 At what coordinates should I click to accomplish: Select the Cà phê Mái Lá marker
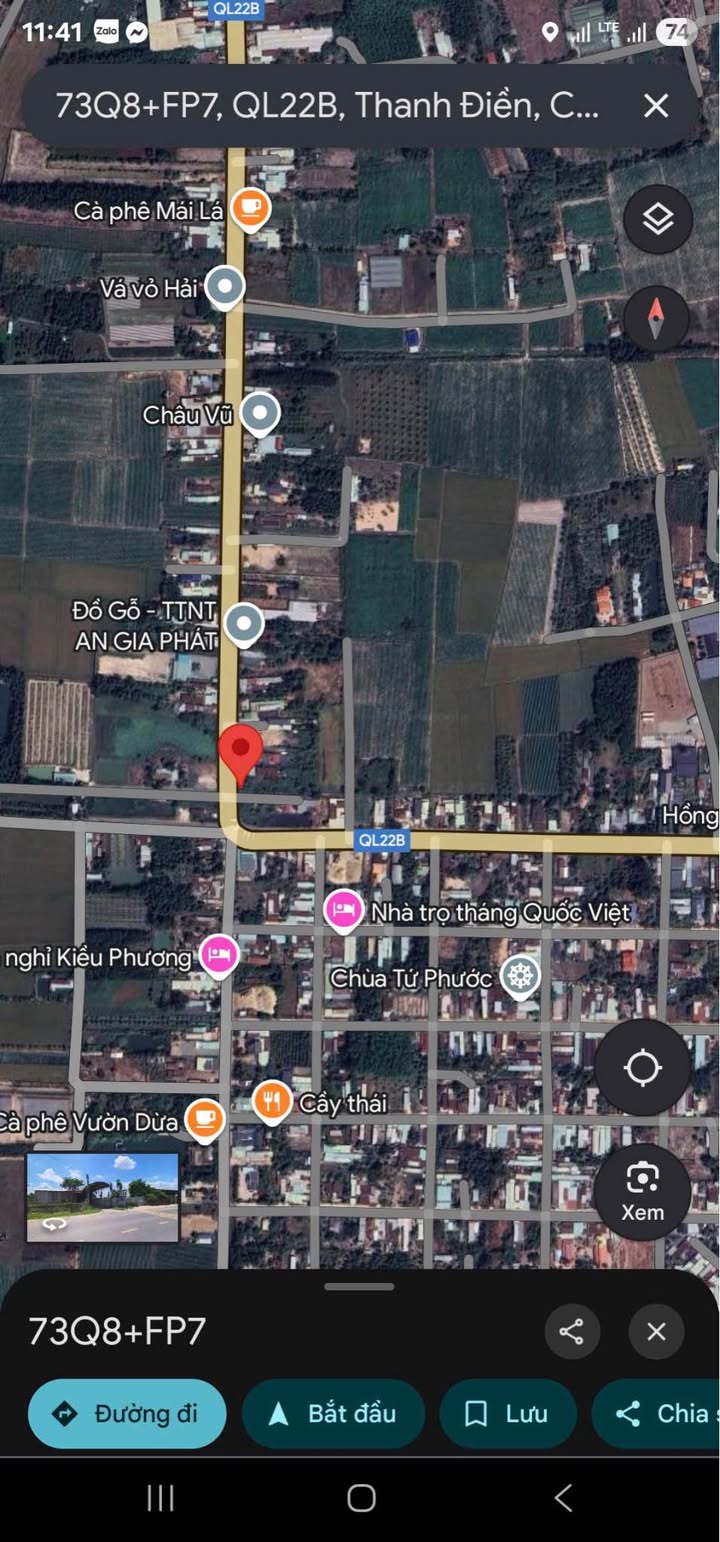[249, 208]
